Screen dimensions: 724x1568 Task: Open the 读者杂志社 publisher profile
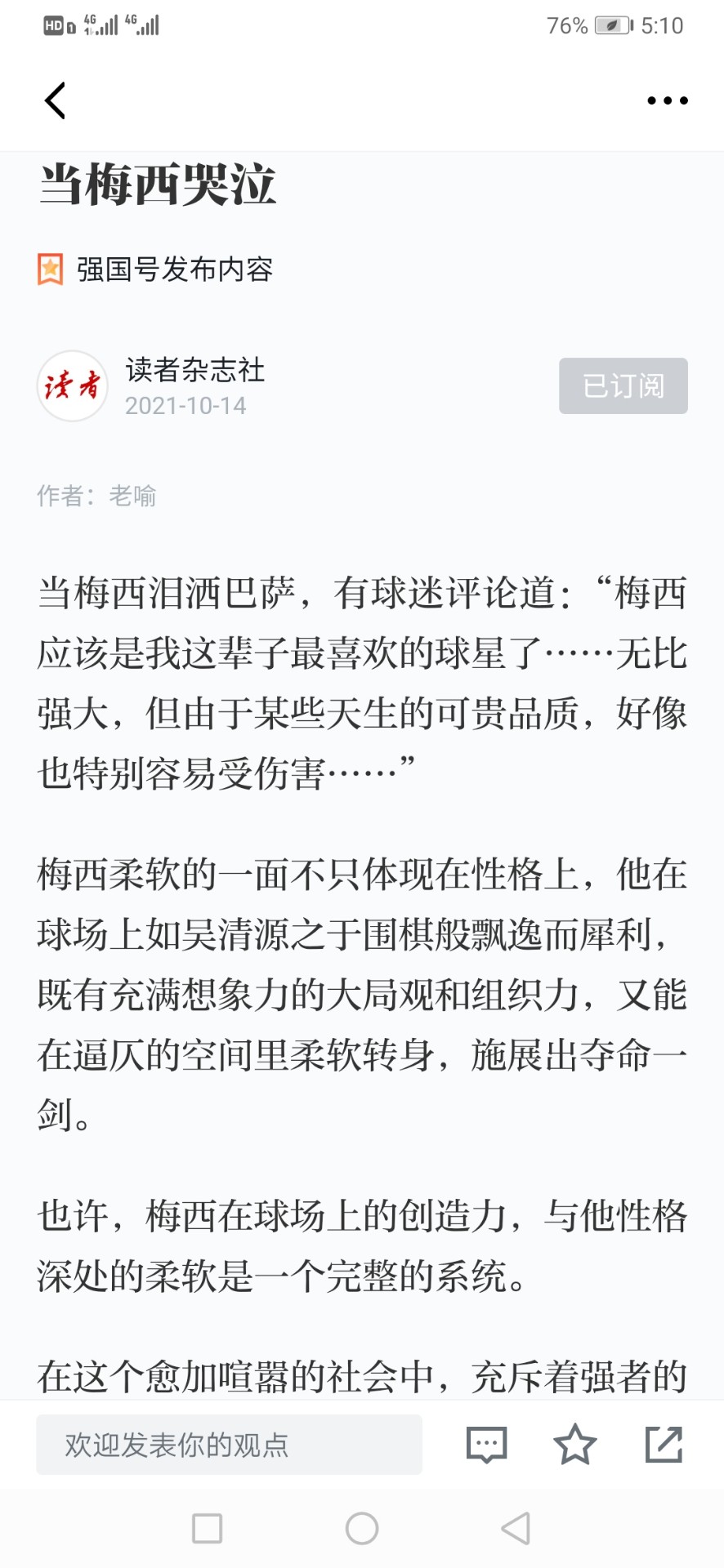(194, 370)
